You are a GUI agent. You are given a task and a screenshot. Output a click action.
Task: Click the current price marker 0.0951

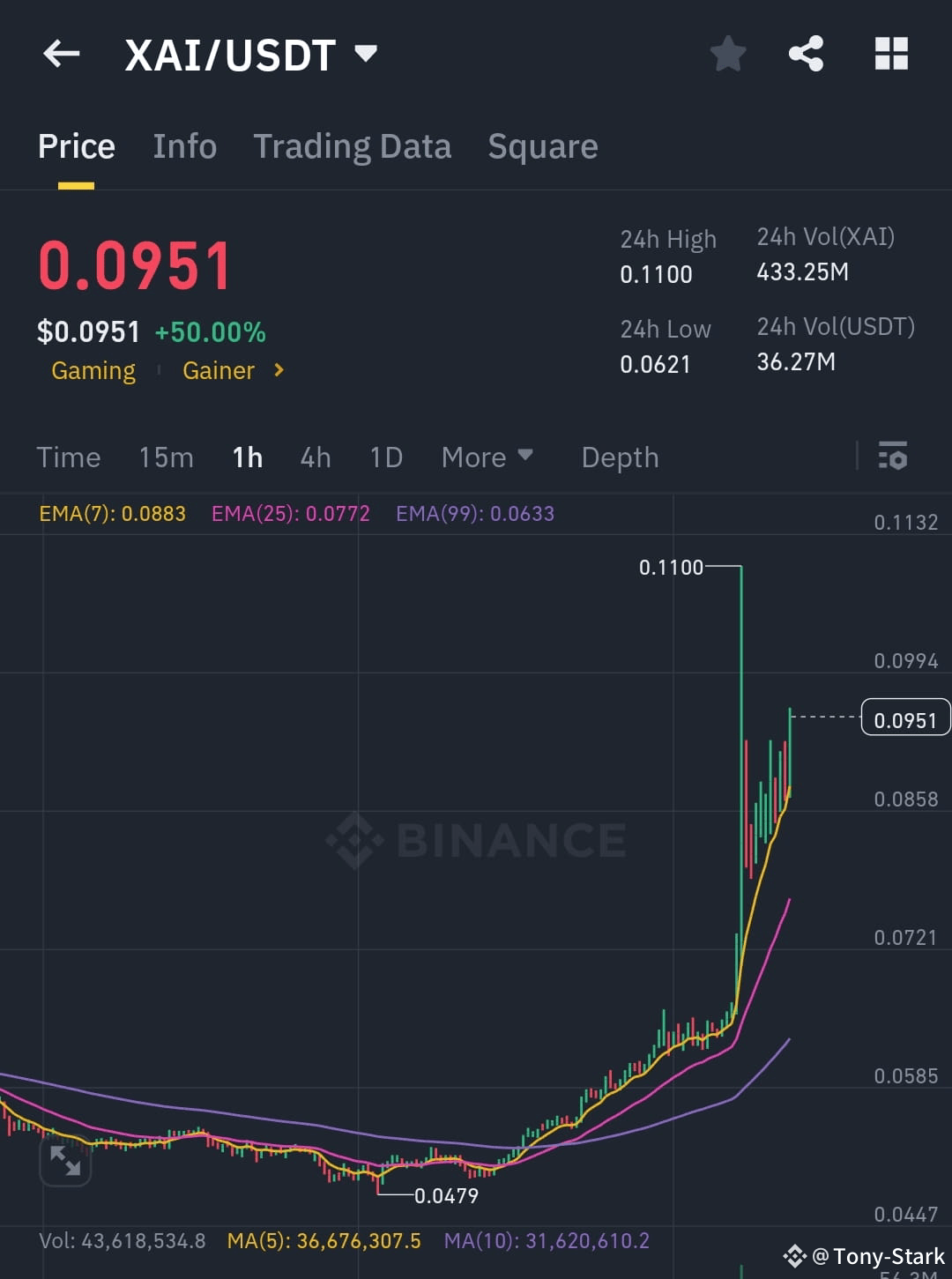click(x=905, y=718)
